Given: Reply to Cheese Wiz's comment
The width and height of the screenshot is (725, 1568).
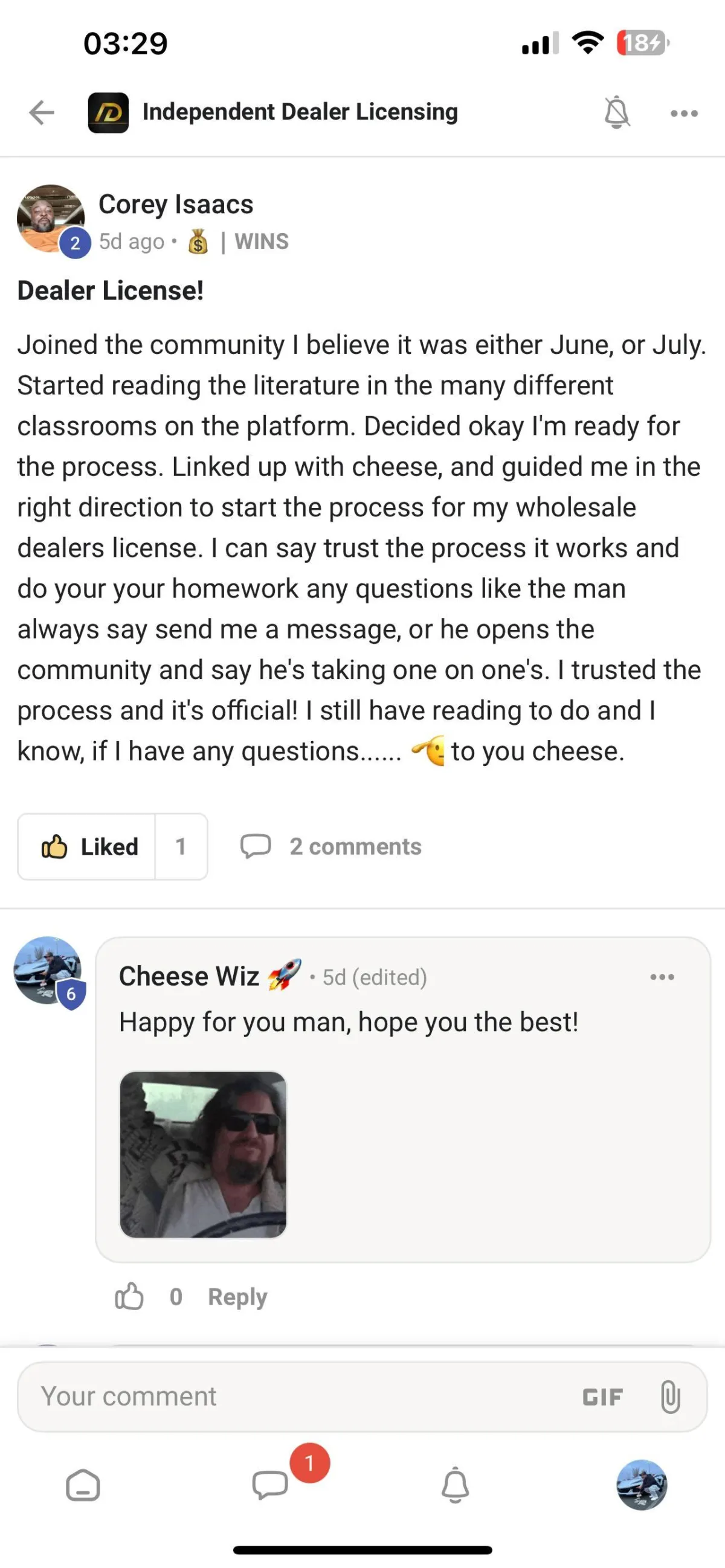Looking at the screenshot, I should pyautogui.click(x=237, y=1297).
